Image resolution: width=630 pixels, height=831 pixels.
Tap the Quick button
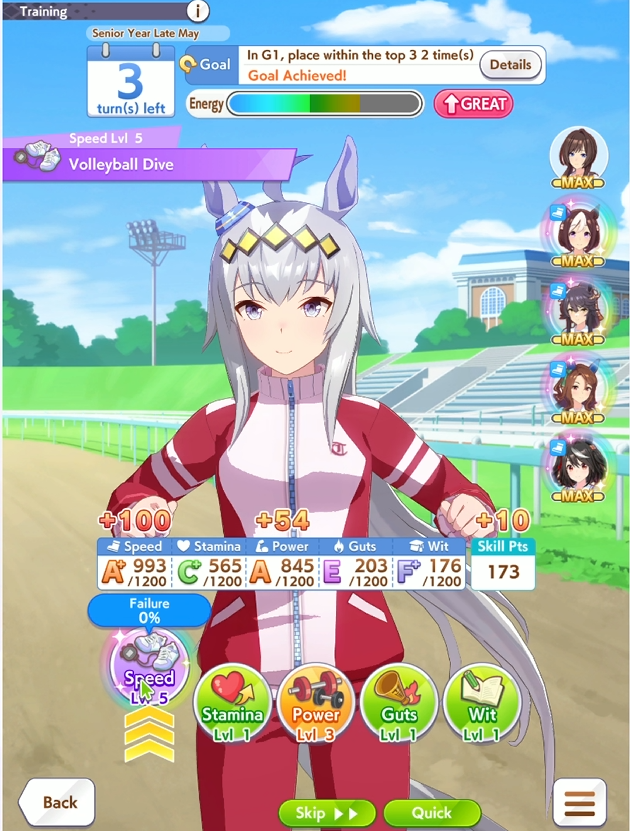point(431,813)
